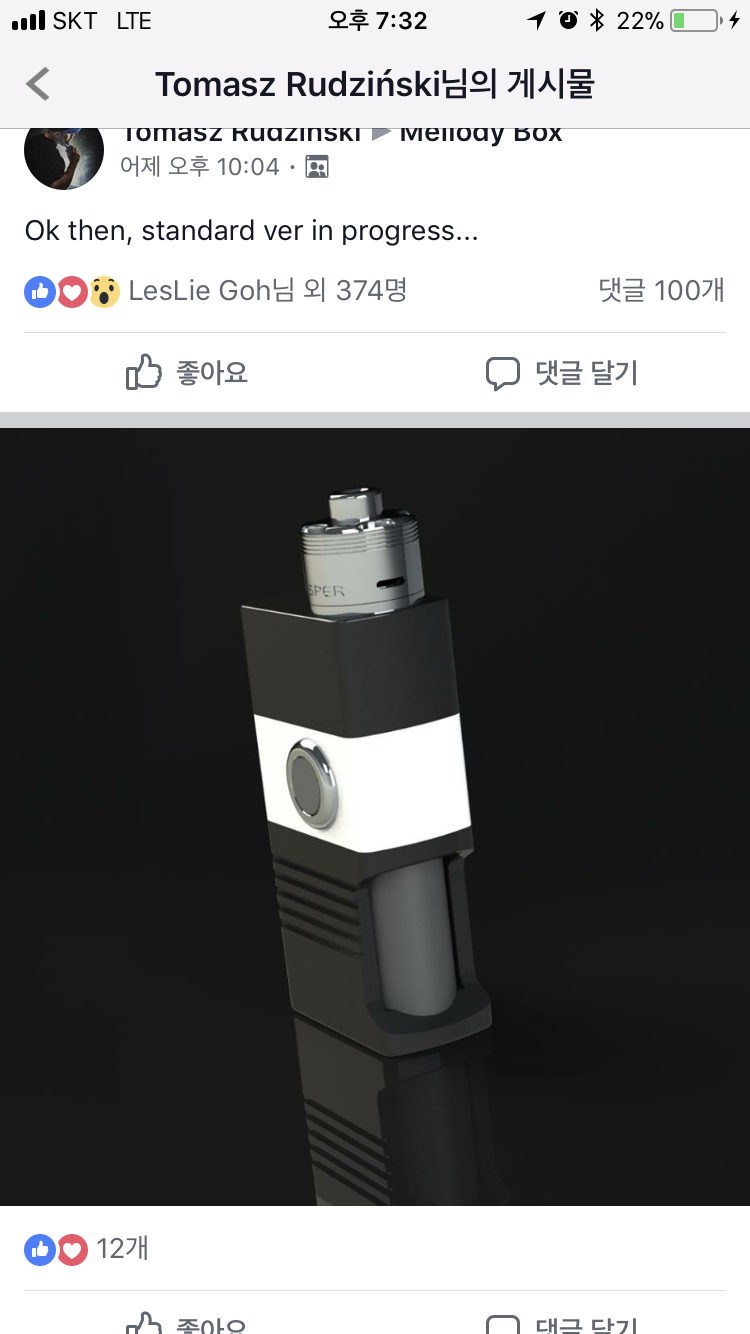Screen dimensions: 750x1334
Task: Like the post with 좋아요 button
Action: tap(187, 373)
